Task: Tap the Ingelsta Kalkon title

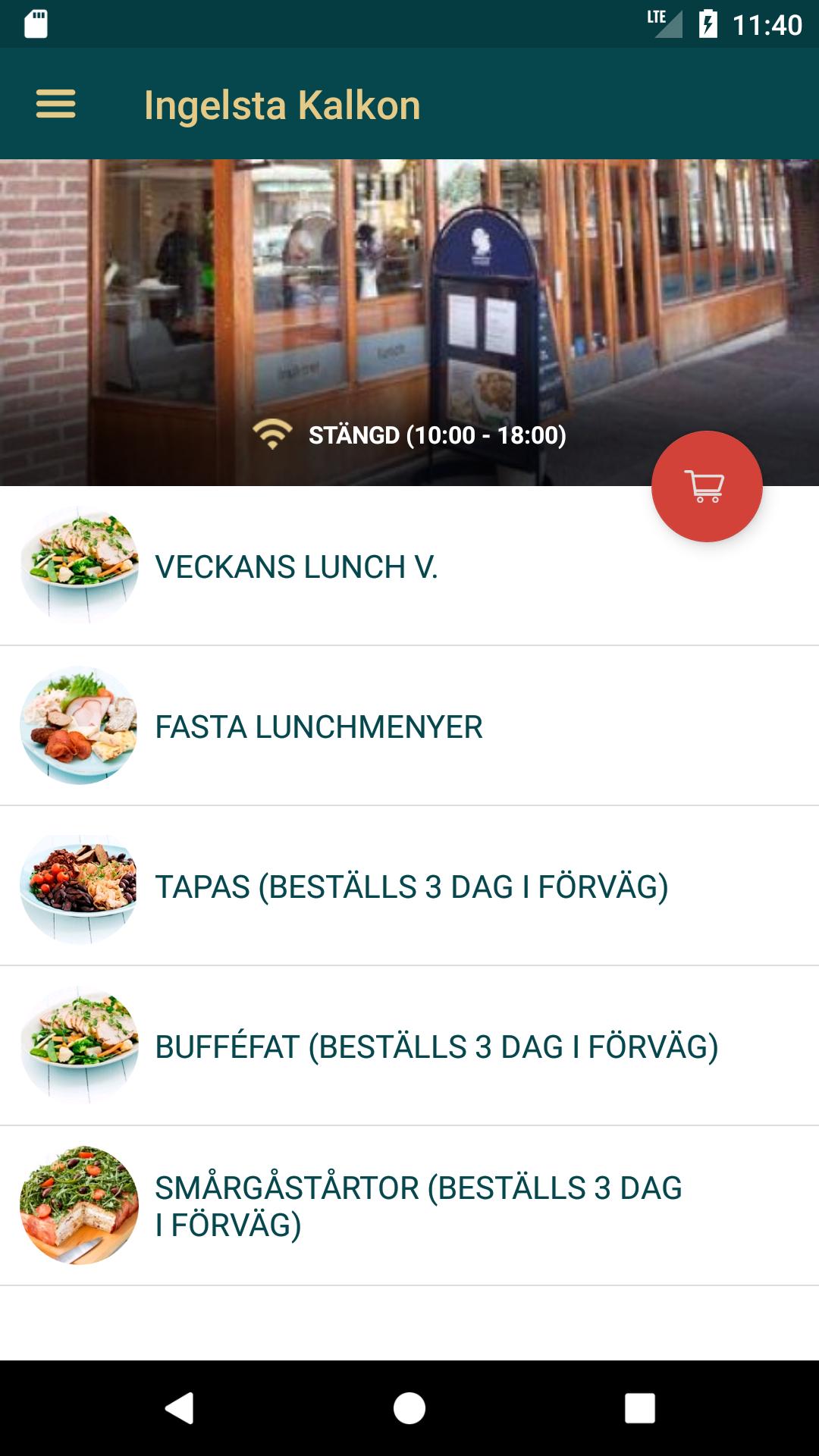Action: tap(284, 106)
